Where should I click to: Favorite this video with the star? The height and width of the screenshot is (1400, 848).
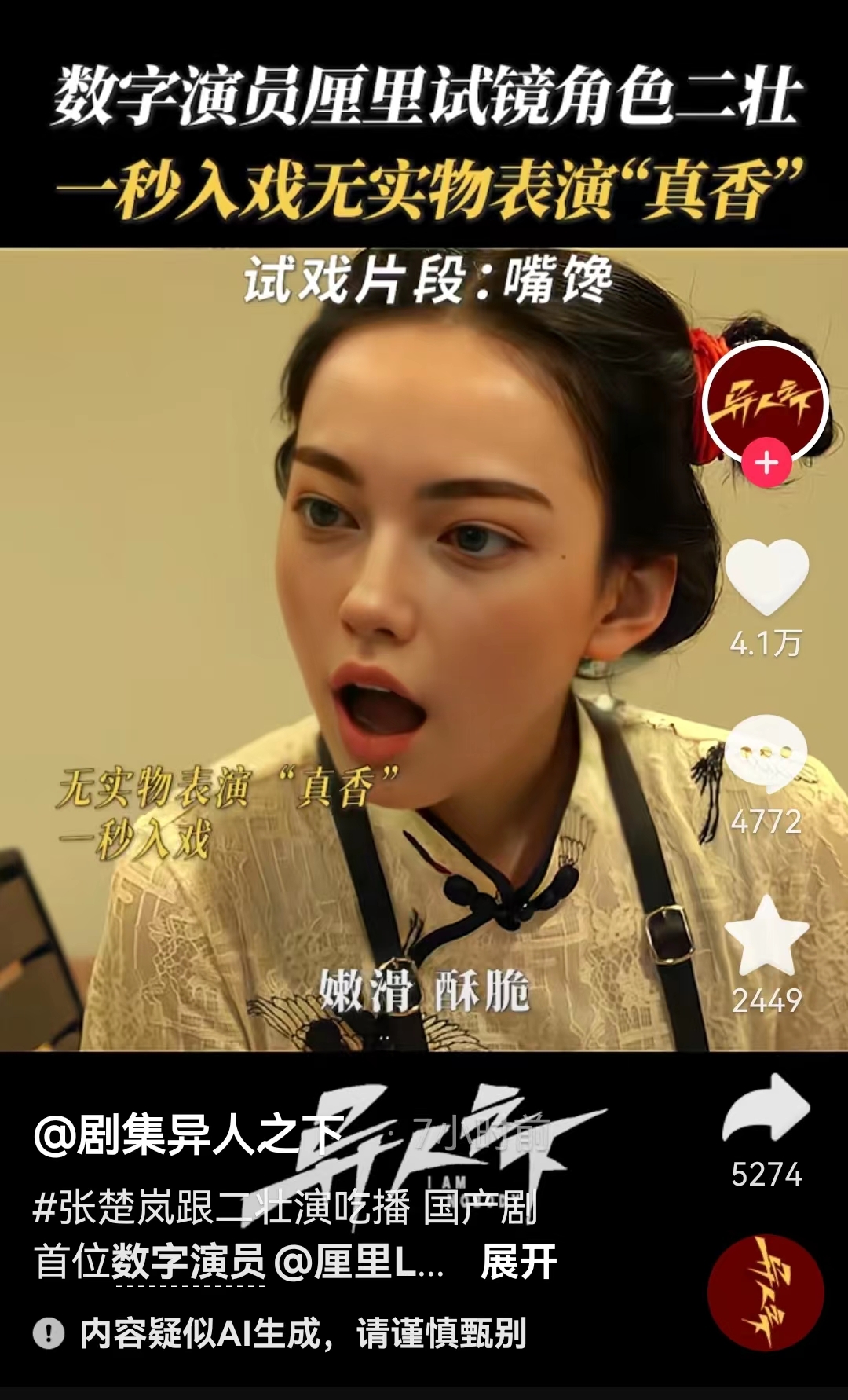[x=766, y=936]
